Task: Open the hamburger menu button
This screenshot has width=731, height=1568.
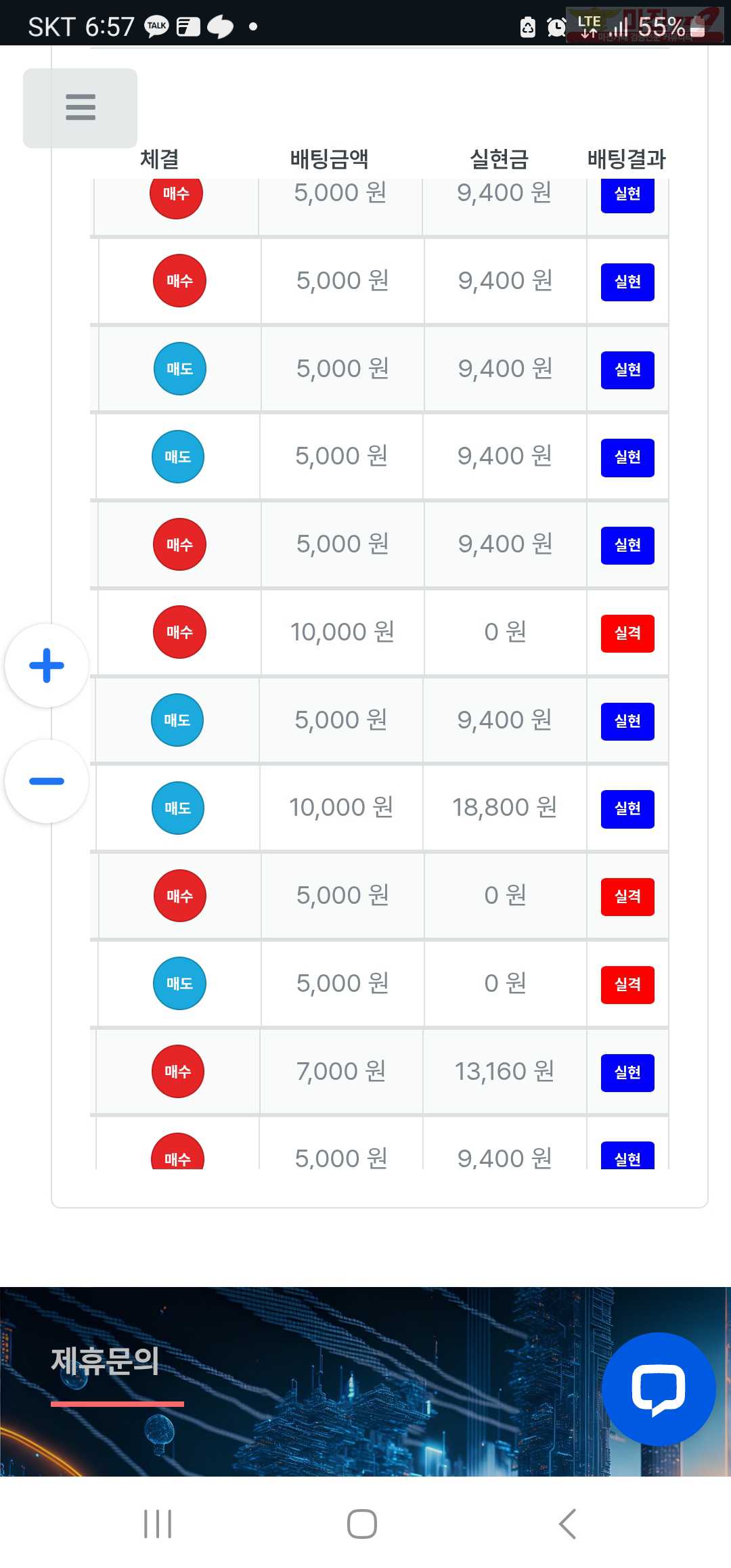Action: click(x=80, y=108)
